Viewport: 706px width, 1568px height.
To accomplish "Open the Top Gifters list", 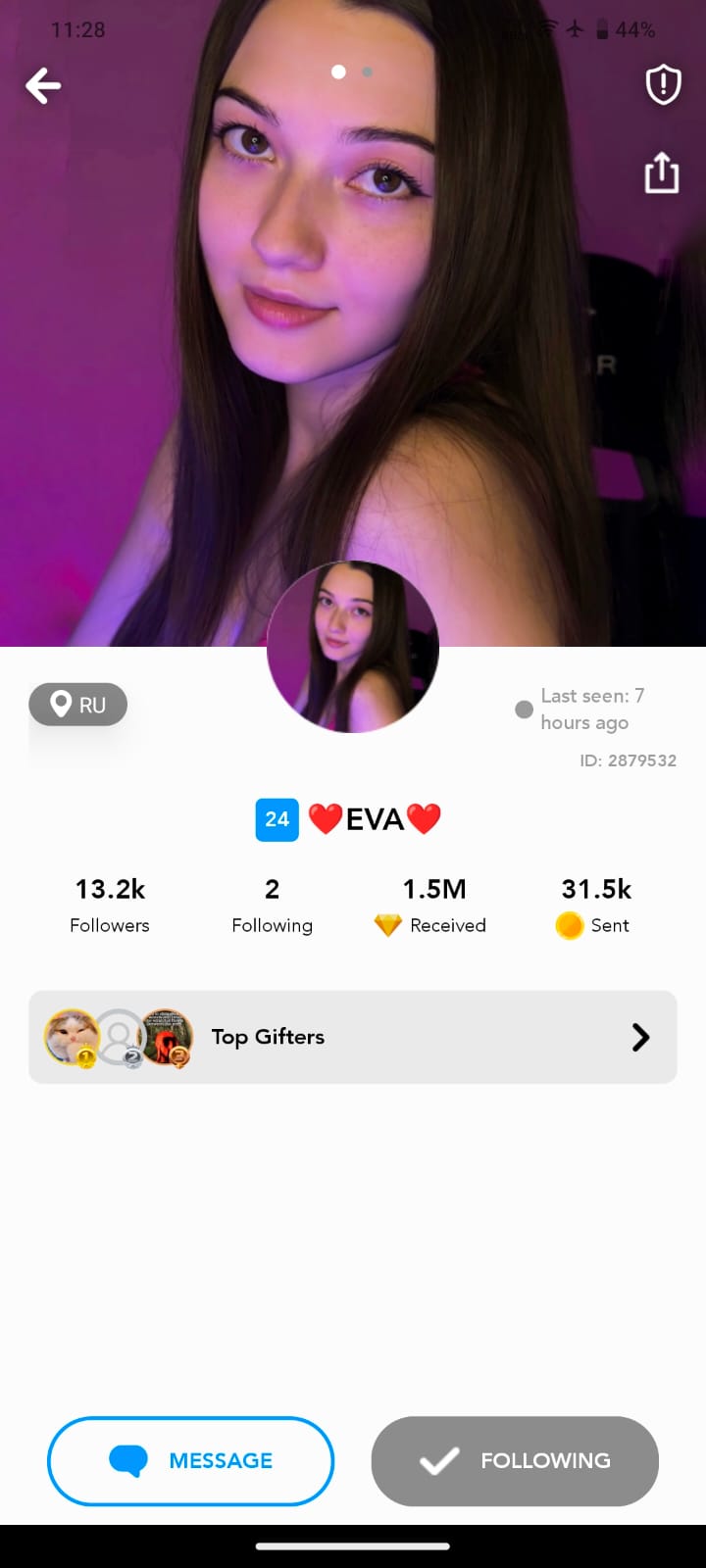I will 353,1037.
